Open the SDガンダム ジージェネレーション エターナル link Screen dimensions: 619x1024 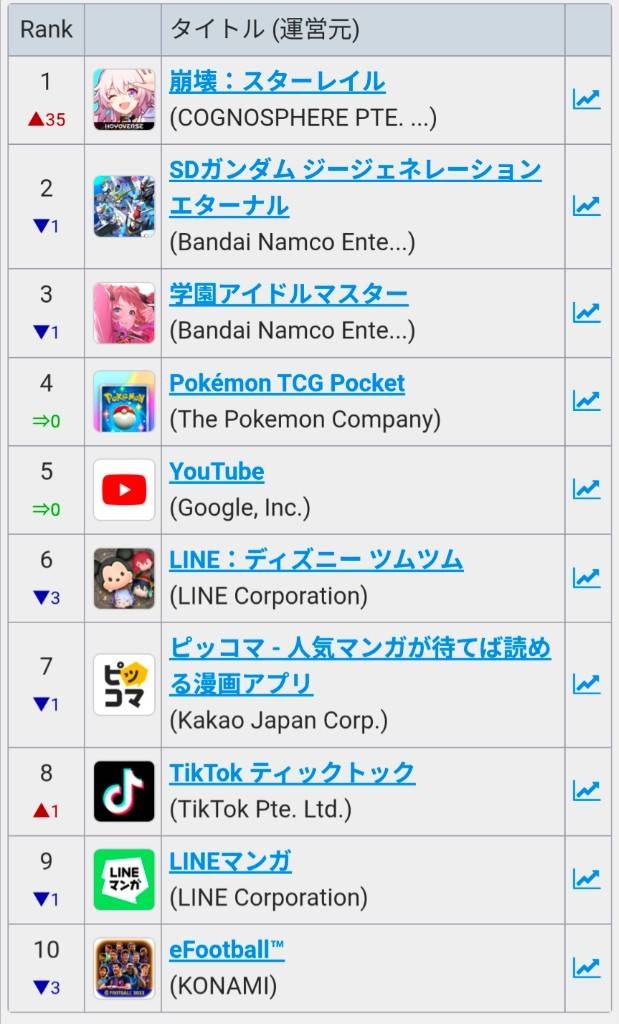[355, 188]
